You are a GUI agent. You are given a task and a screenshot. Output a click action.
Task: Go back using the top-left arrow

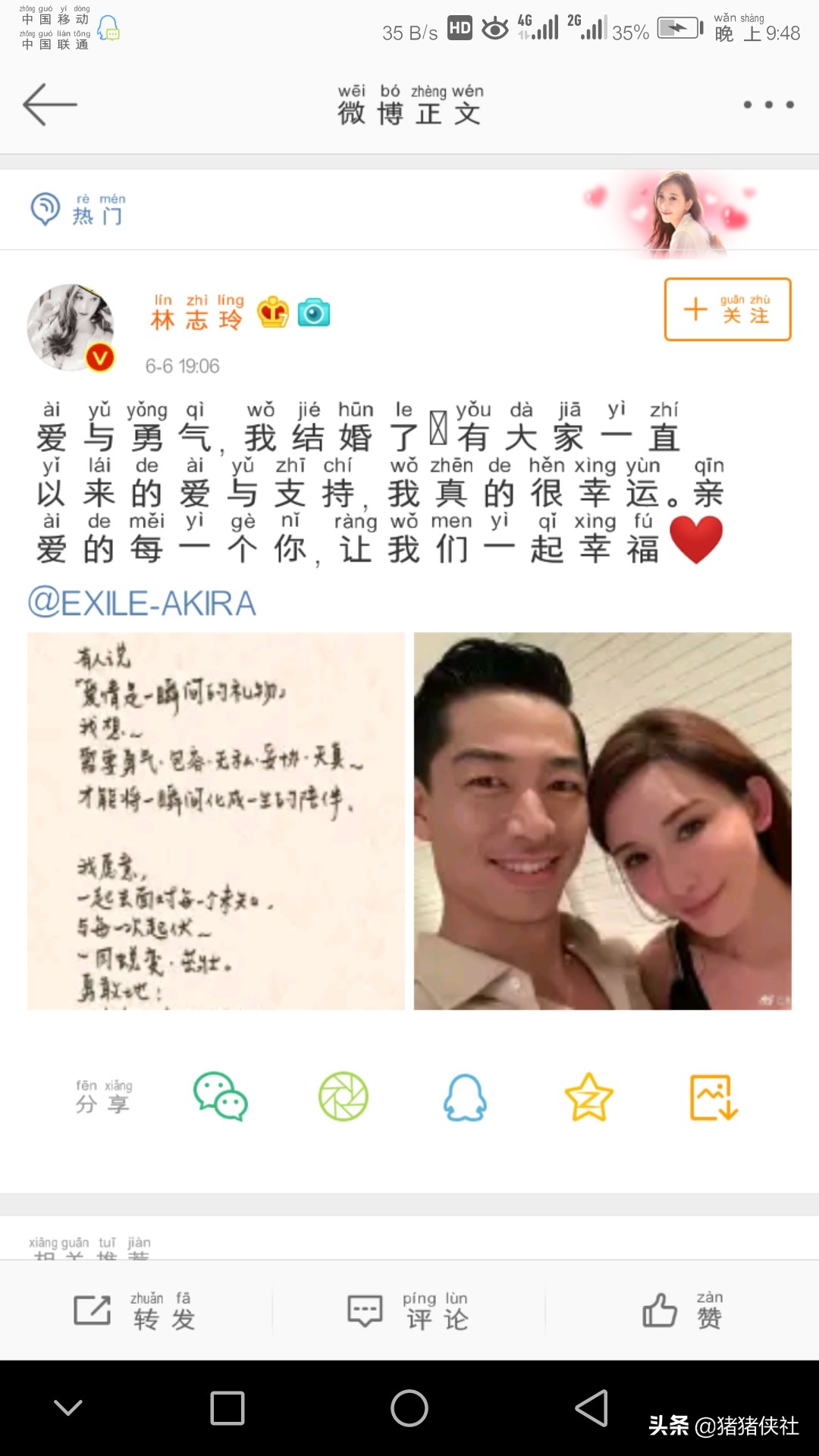[50, 104]
